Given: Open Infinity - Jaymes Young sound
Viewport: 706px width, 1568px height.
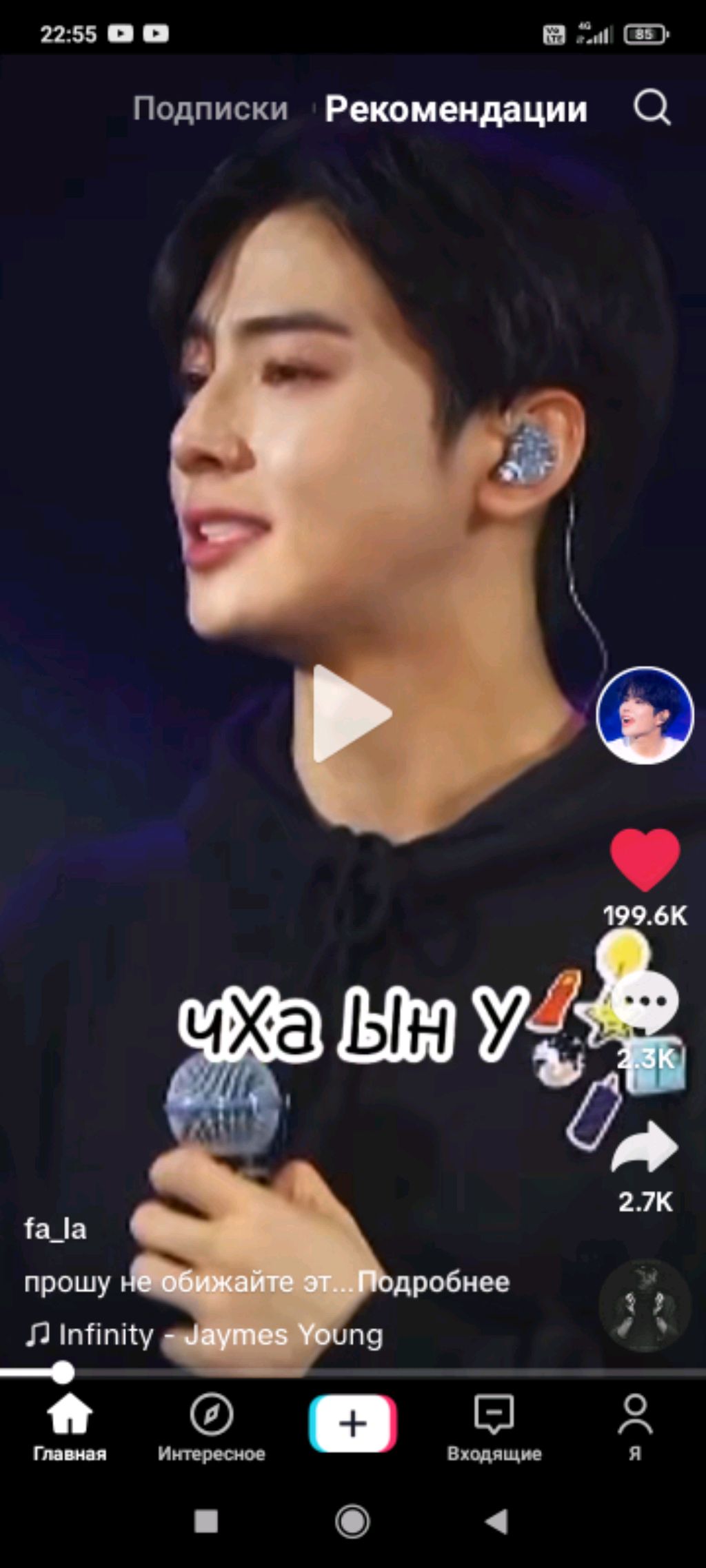Looking at the screenshot, I should [221, 1335].
